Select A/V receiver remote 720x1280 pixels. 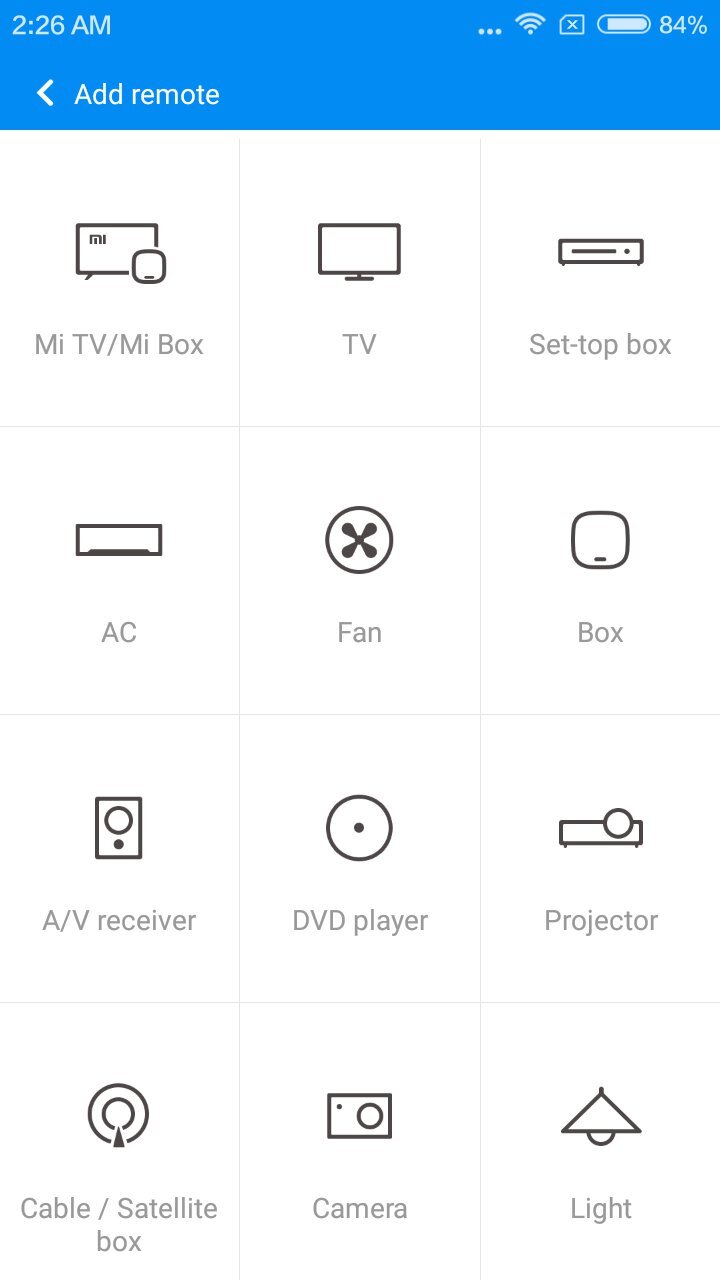pos(119,859)
